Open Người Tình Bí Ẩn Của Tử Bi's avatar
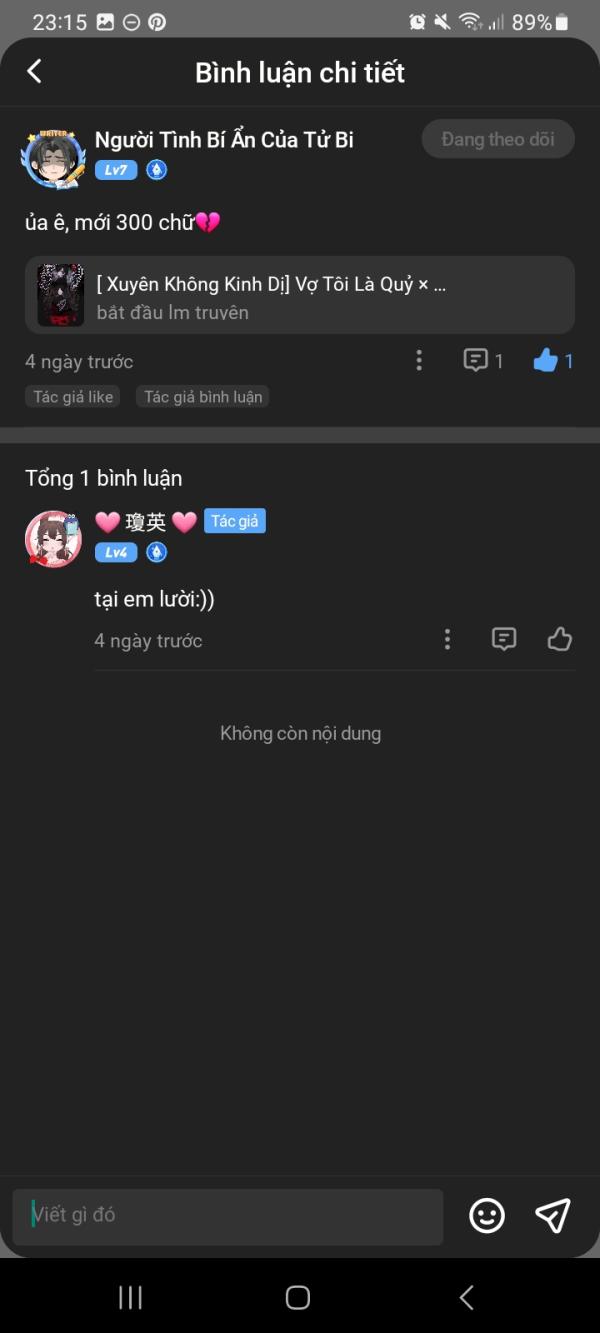The width and height of the screenshot is (600, 1333). [x=53, y=158]
